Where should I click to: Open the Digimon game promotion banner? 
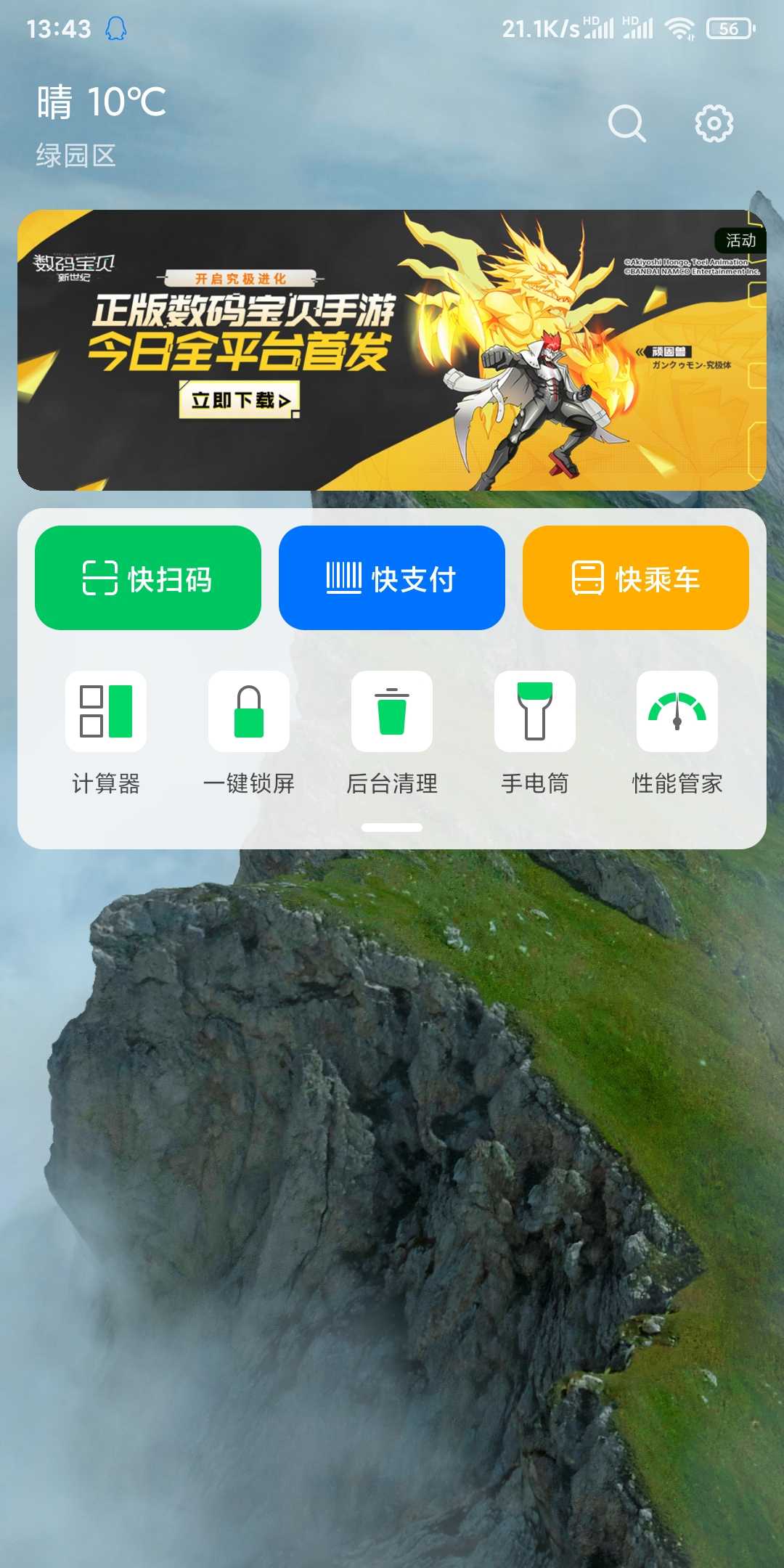click(x=392, y=350)
